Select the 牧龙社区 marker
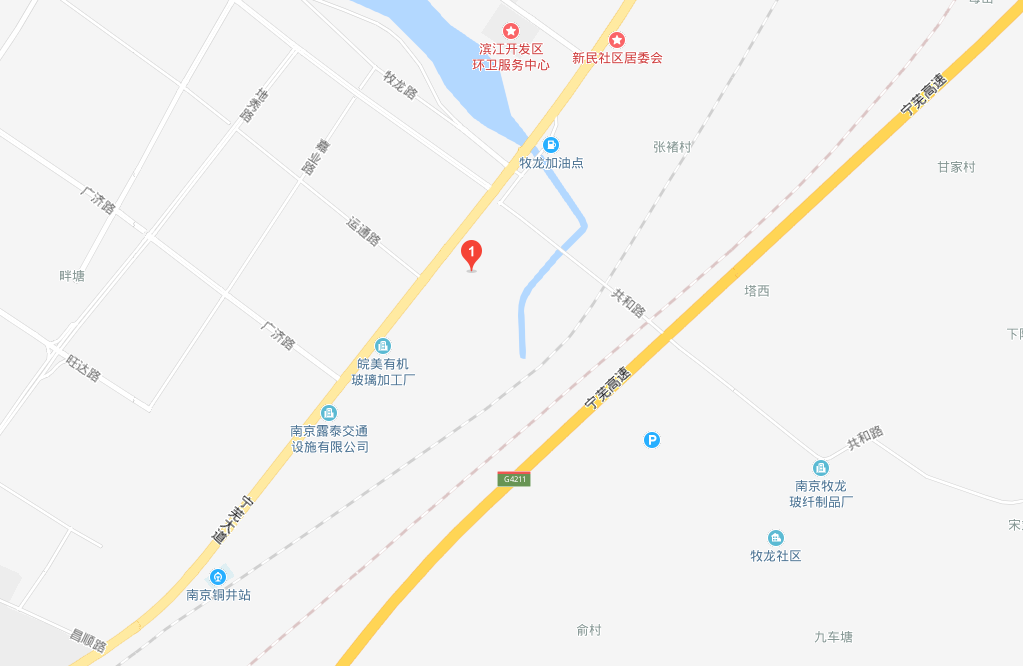This screenshot has width=1023, height=666. point(776,538)
